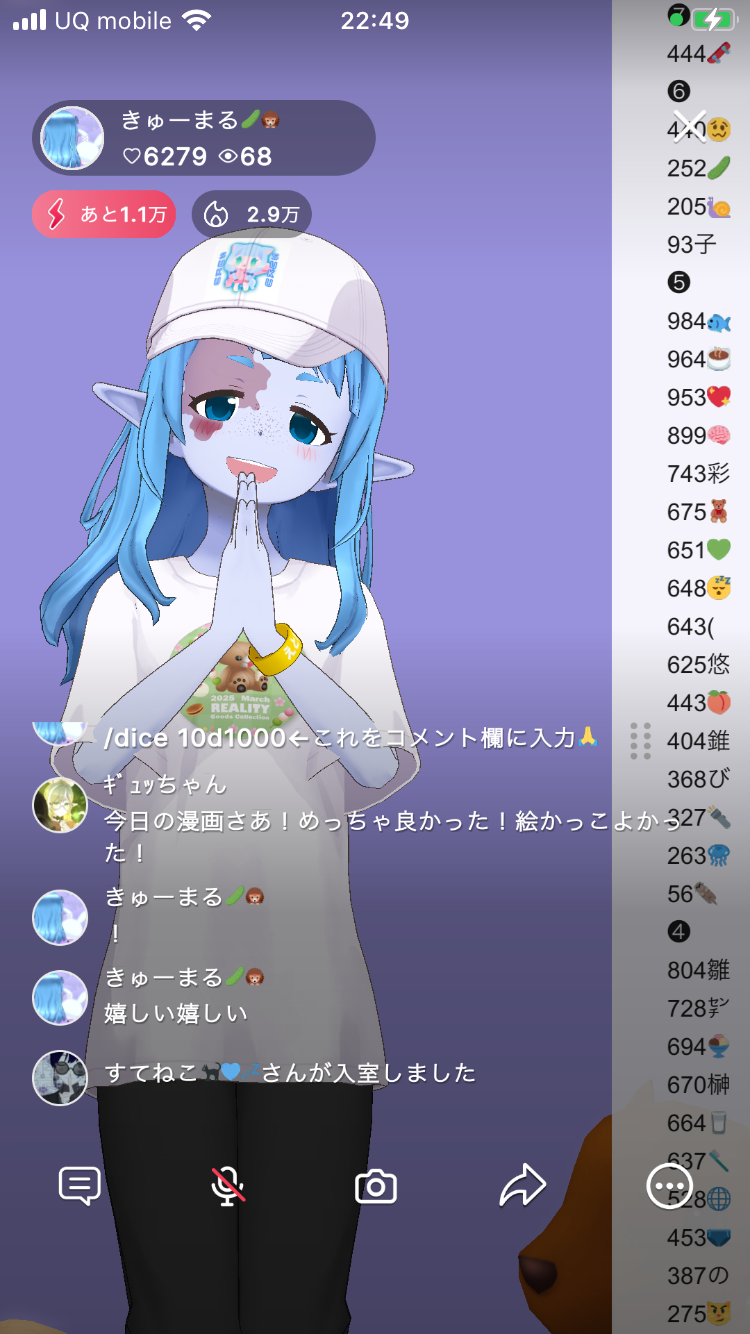Open streamer きゅーまる's profile pill

[x=204, y=138]
